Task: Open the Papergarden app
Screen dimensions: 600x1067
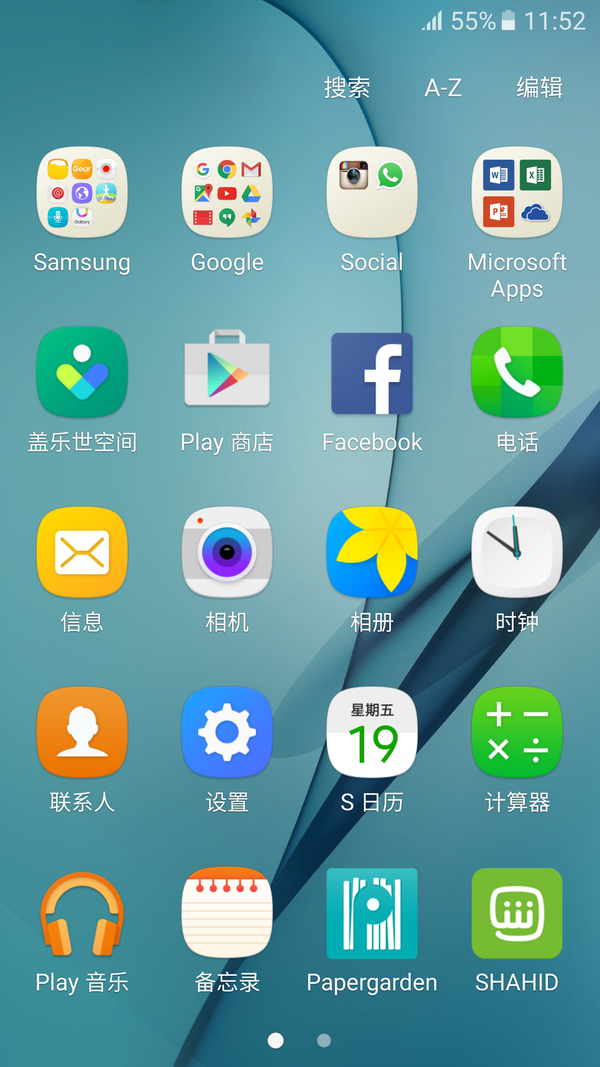Action: [x=372, y=912]
